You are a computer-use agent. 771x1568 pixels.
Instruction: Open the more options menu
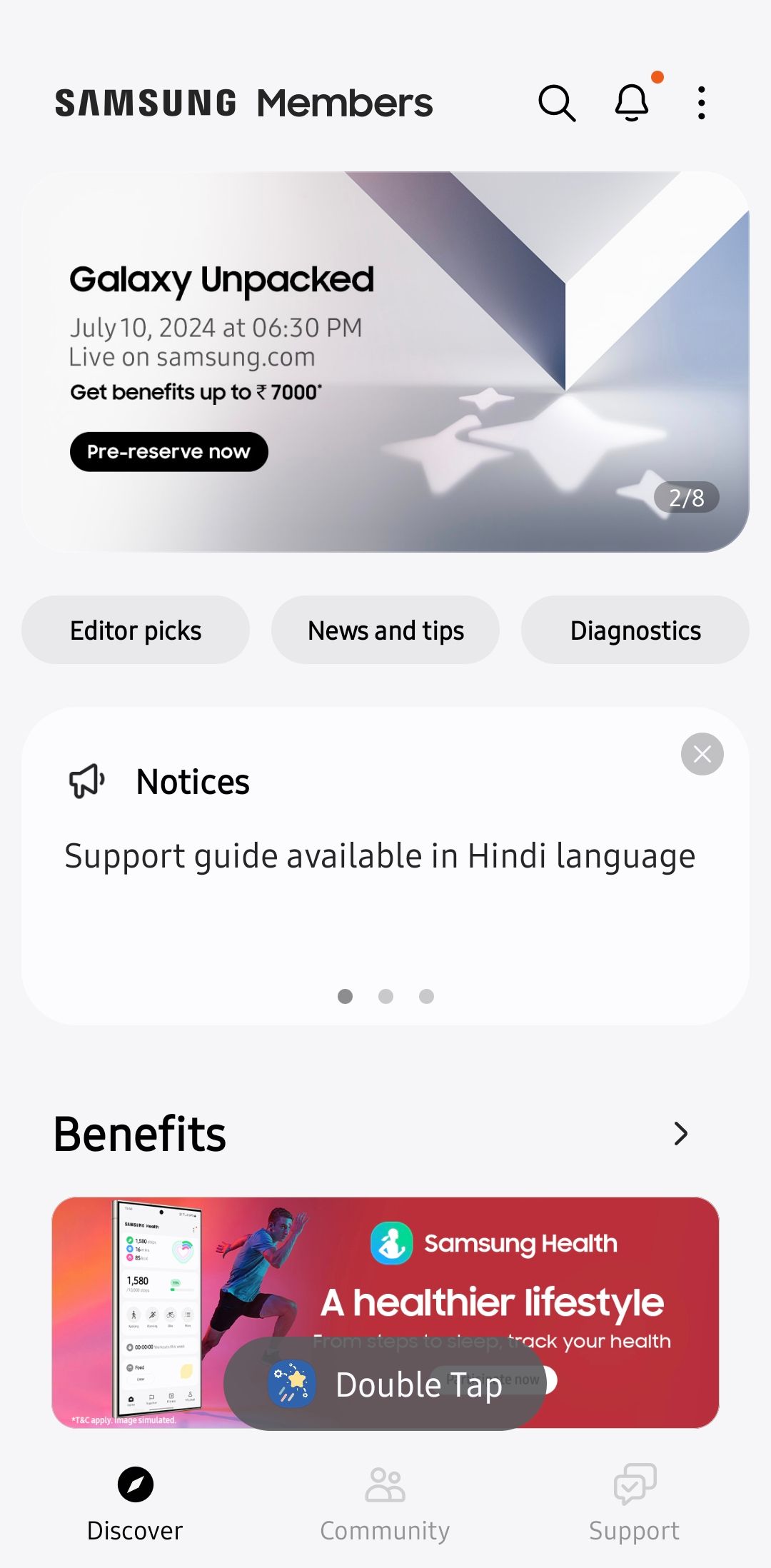click(x=700, y=102)
